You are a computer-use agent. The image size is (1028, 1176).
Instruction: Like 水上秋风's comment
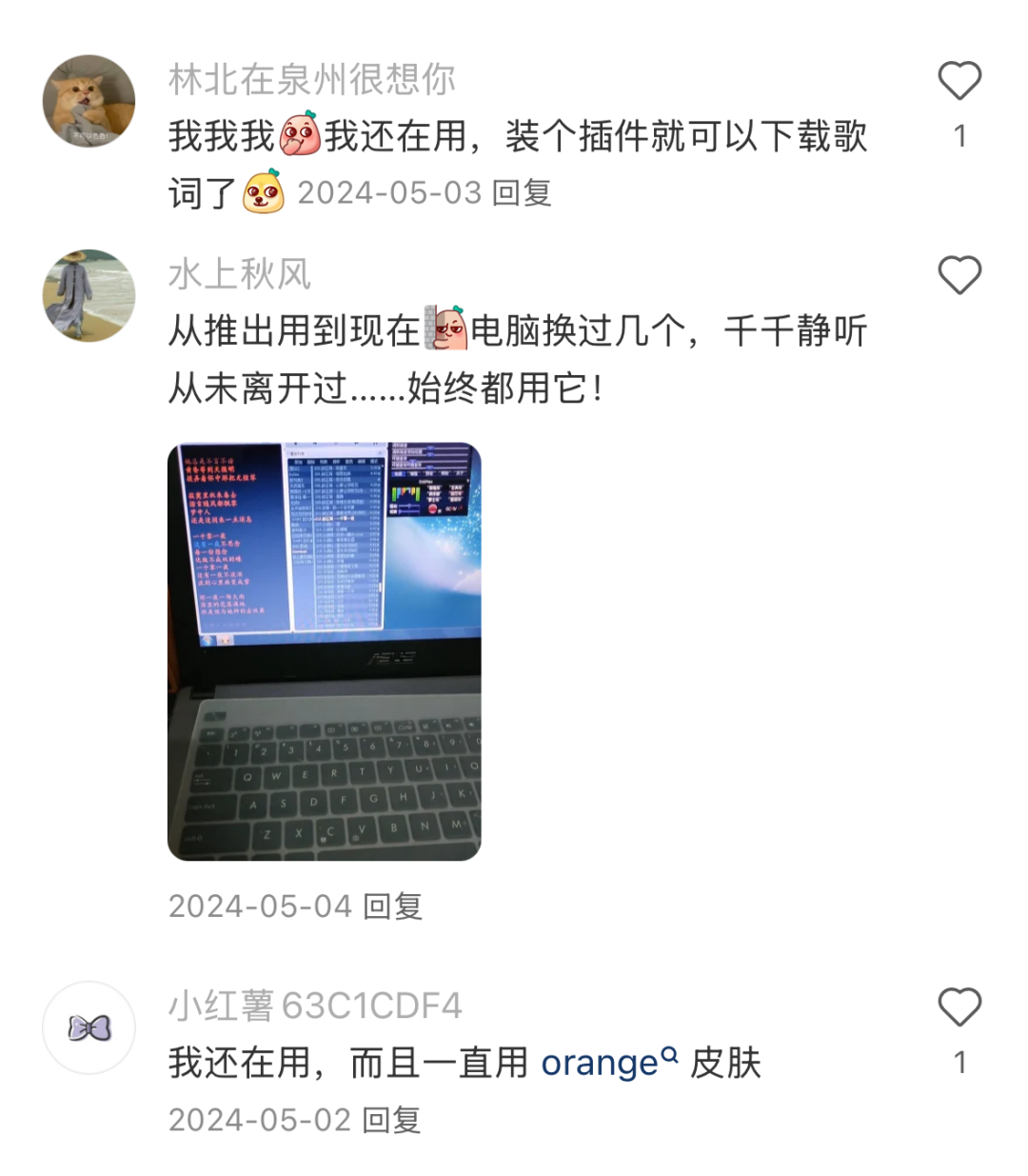(959, 276)
